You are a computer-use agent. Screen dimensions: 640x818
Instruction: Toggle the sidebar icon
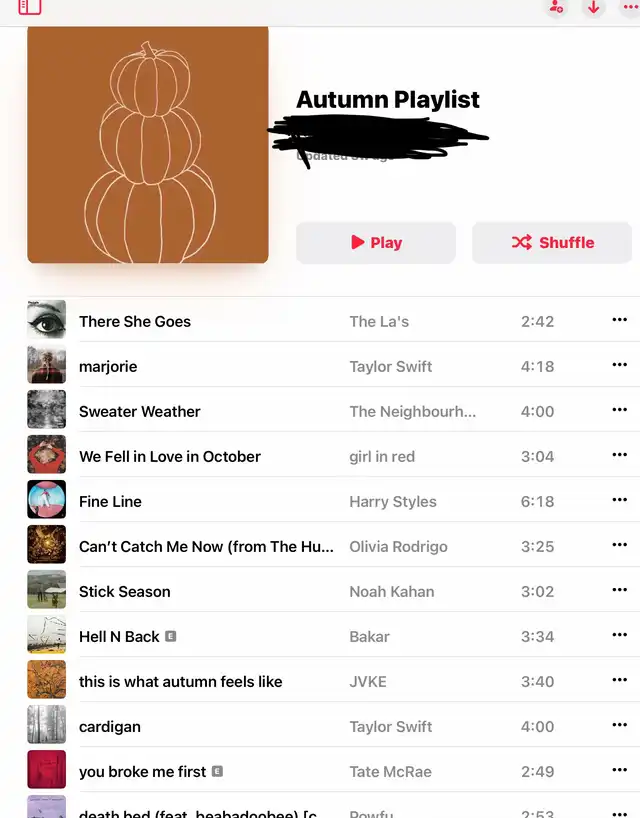point(29,6)
